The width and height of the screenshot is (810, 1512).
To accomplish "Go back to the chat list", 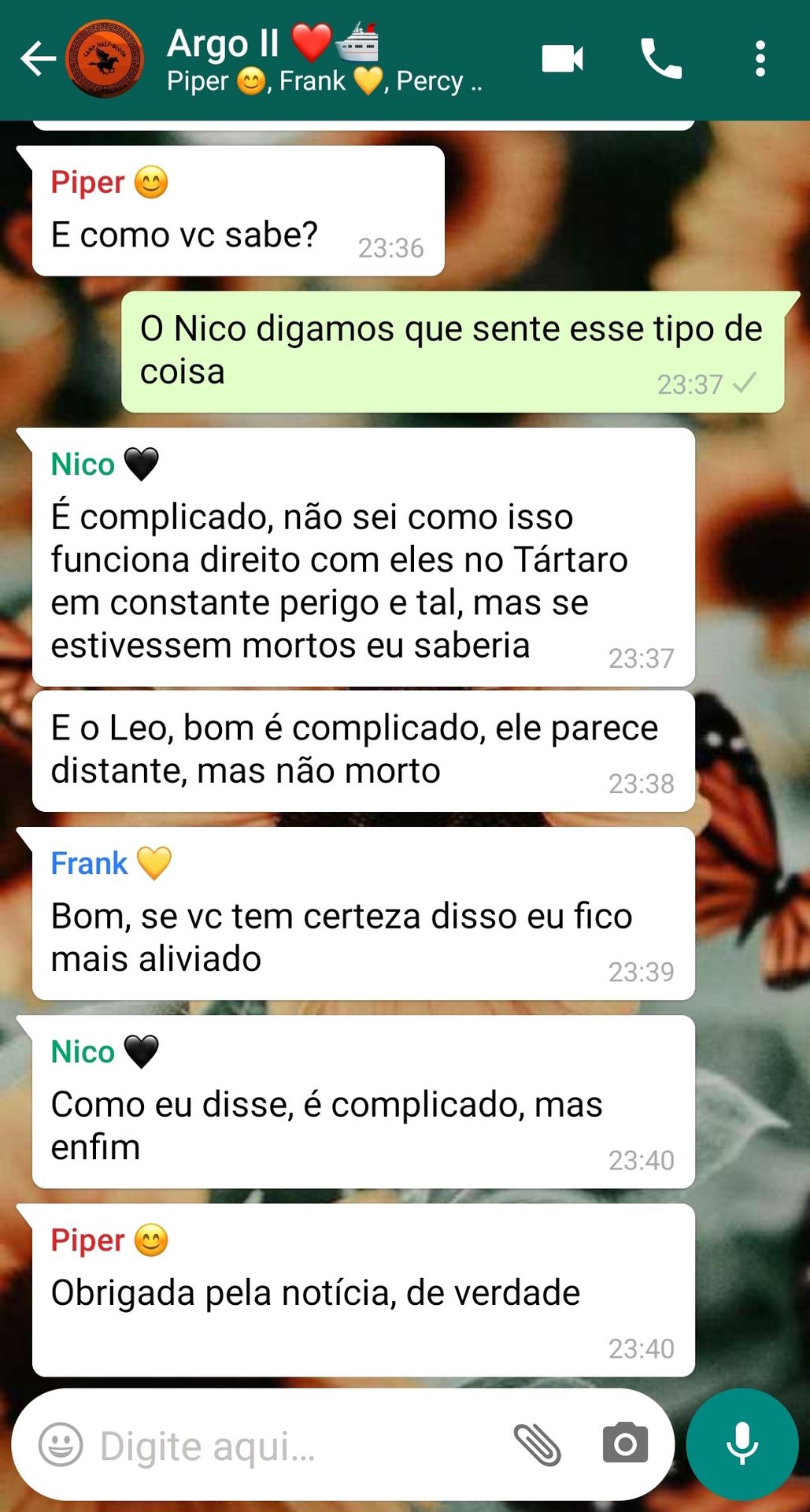I will (37, 59).
